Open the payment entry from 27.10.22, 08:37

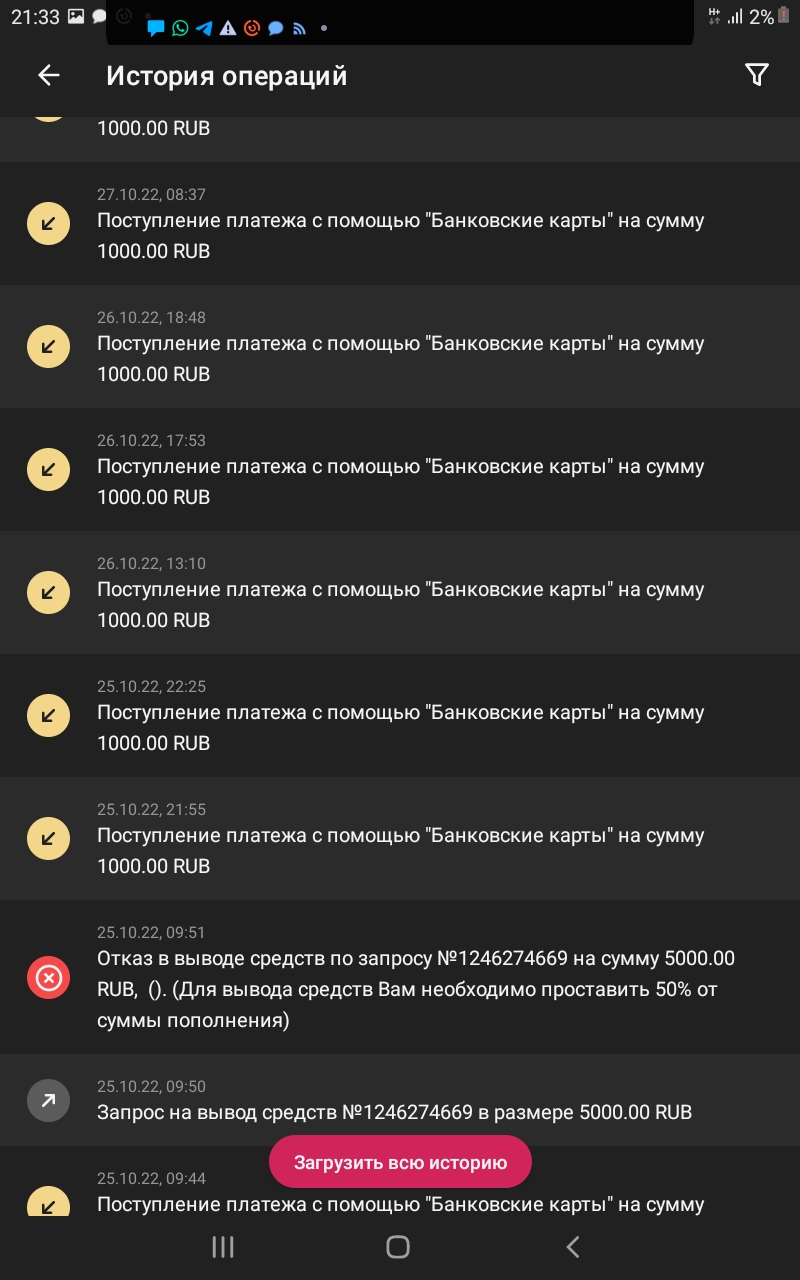(400, 223)
